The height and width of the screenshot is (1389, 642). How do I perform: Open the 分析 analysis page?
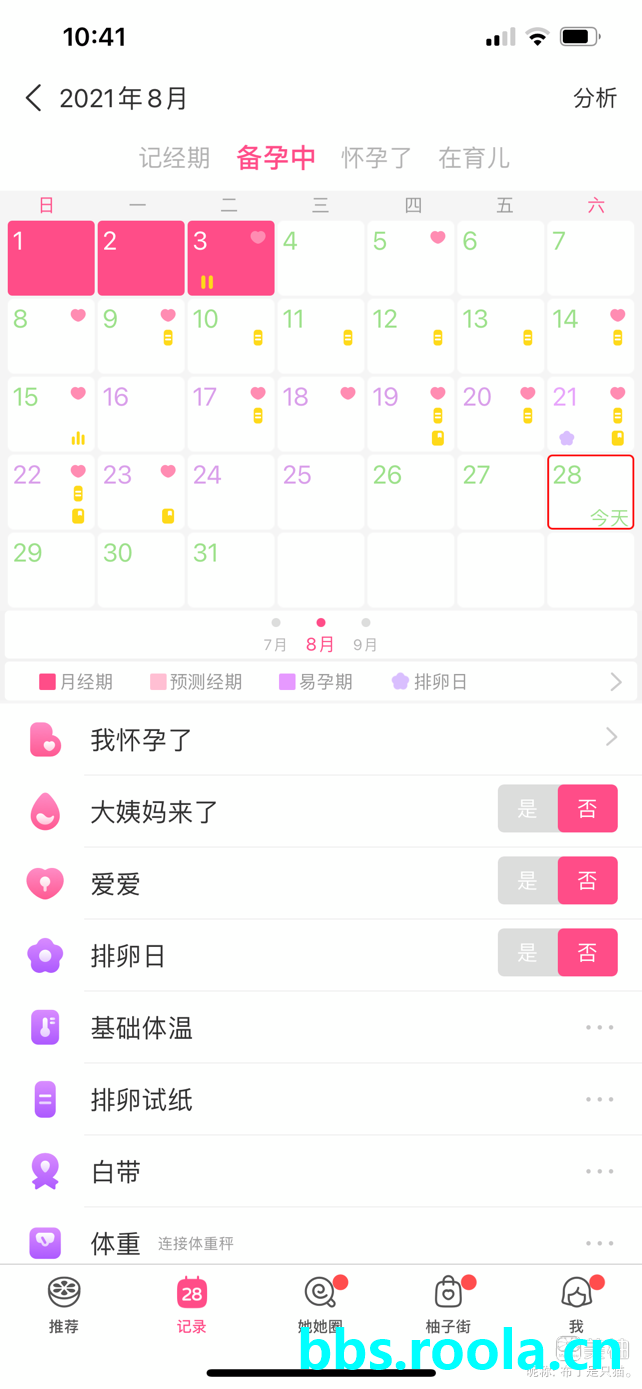[x=595, y=98]
